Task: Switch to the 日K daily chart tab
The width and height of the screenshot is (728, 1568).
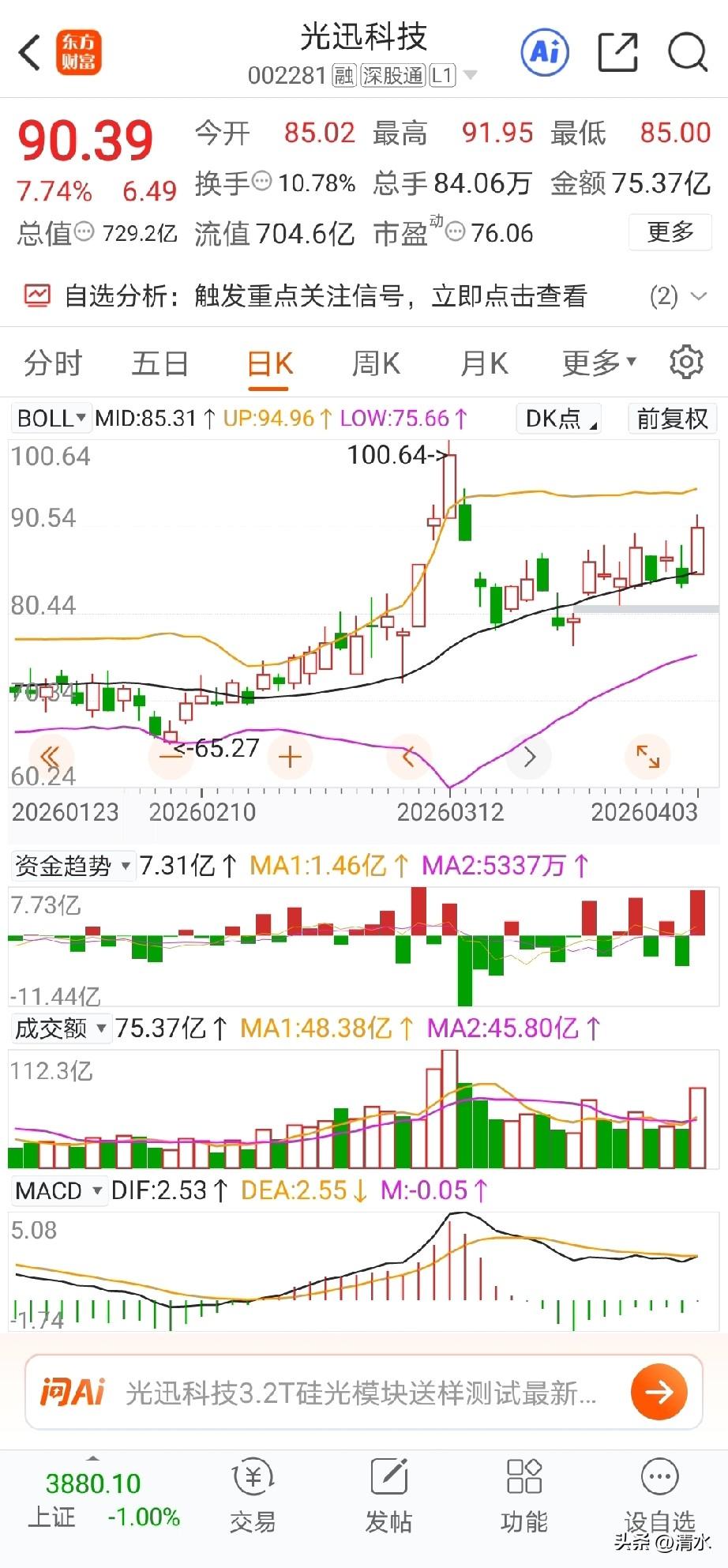Action: coord(268,362)
